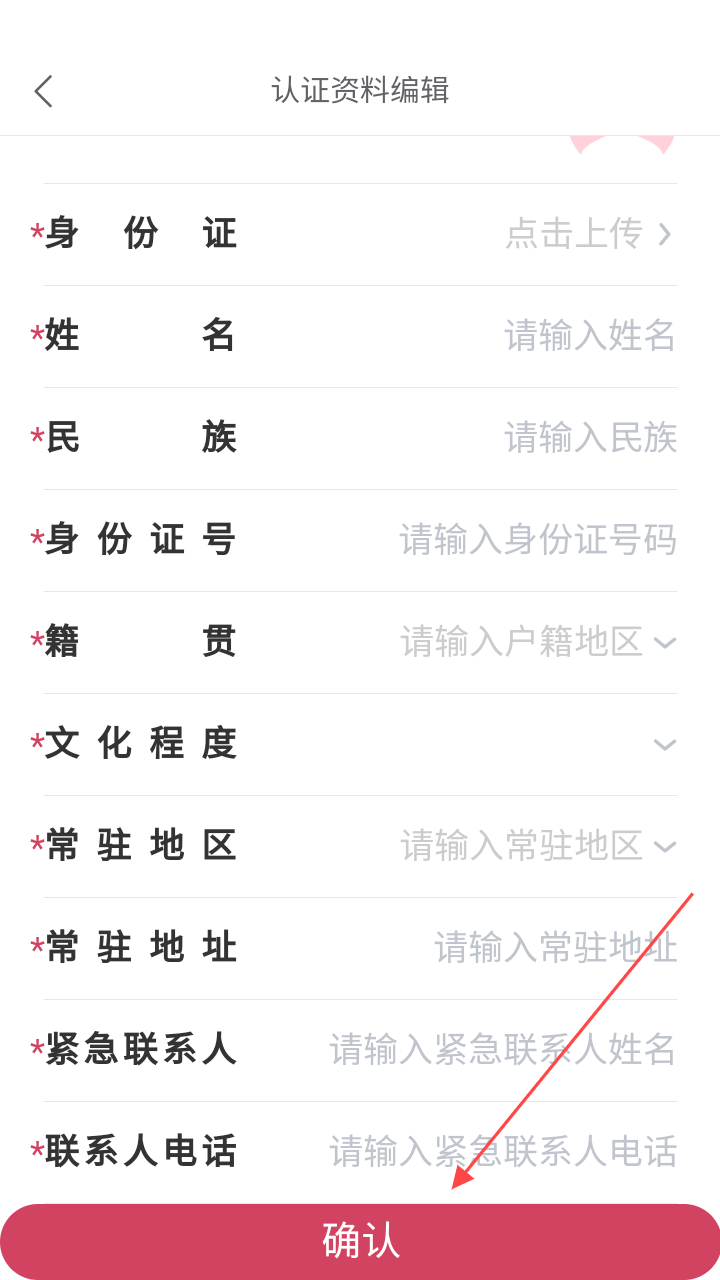This screenshot has width=720, height=1280.
Task: Focus the 姓名 input field
Action: [x=590, y=336]
